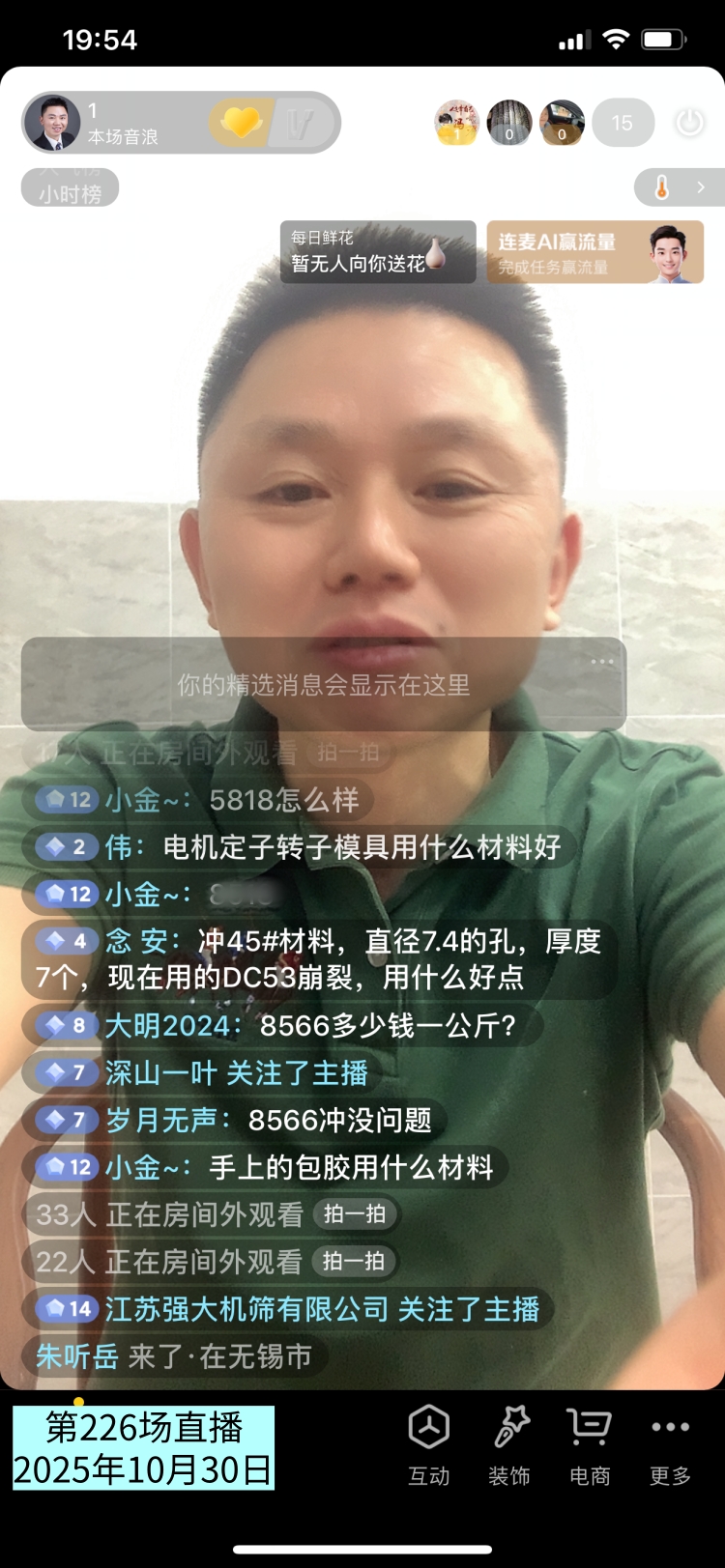
Task: Open 念 安's comment about DC53
Action: point(317,959)
